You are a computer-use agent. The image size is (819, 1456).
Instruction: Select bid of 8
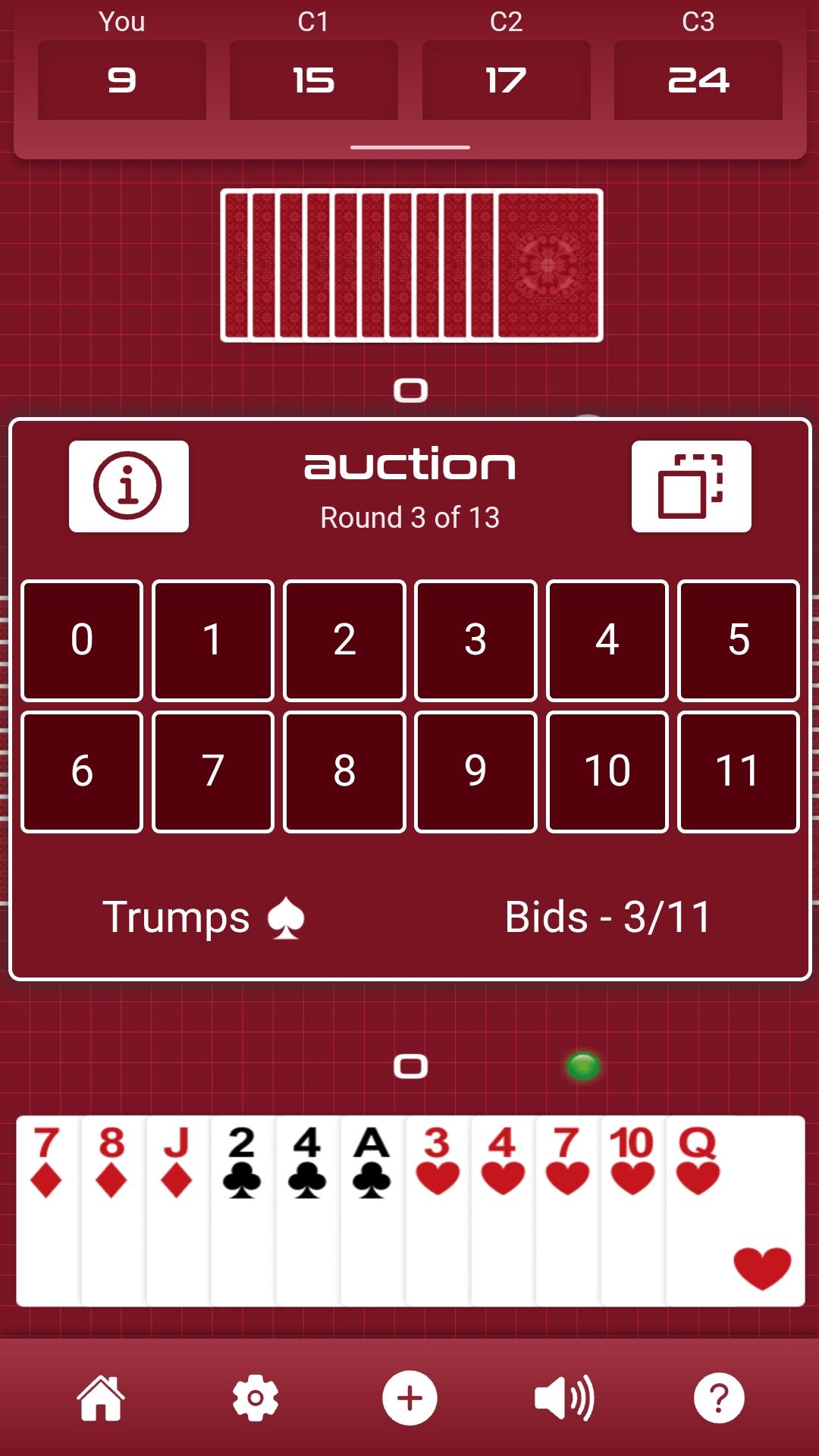coord(344,772)
